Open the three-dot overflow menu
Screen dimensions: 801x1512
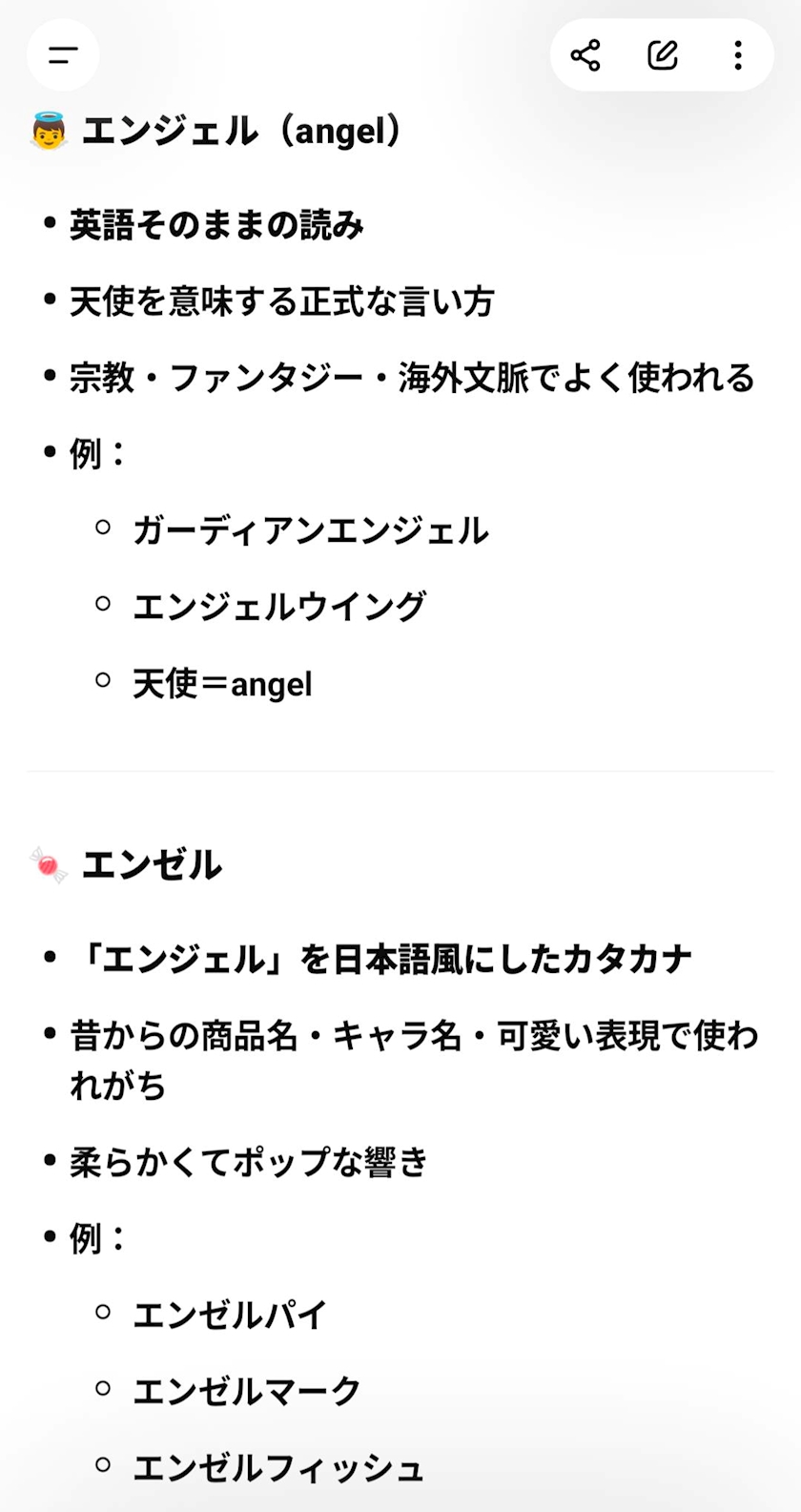[738, 55]
